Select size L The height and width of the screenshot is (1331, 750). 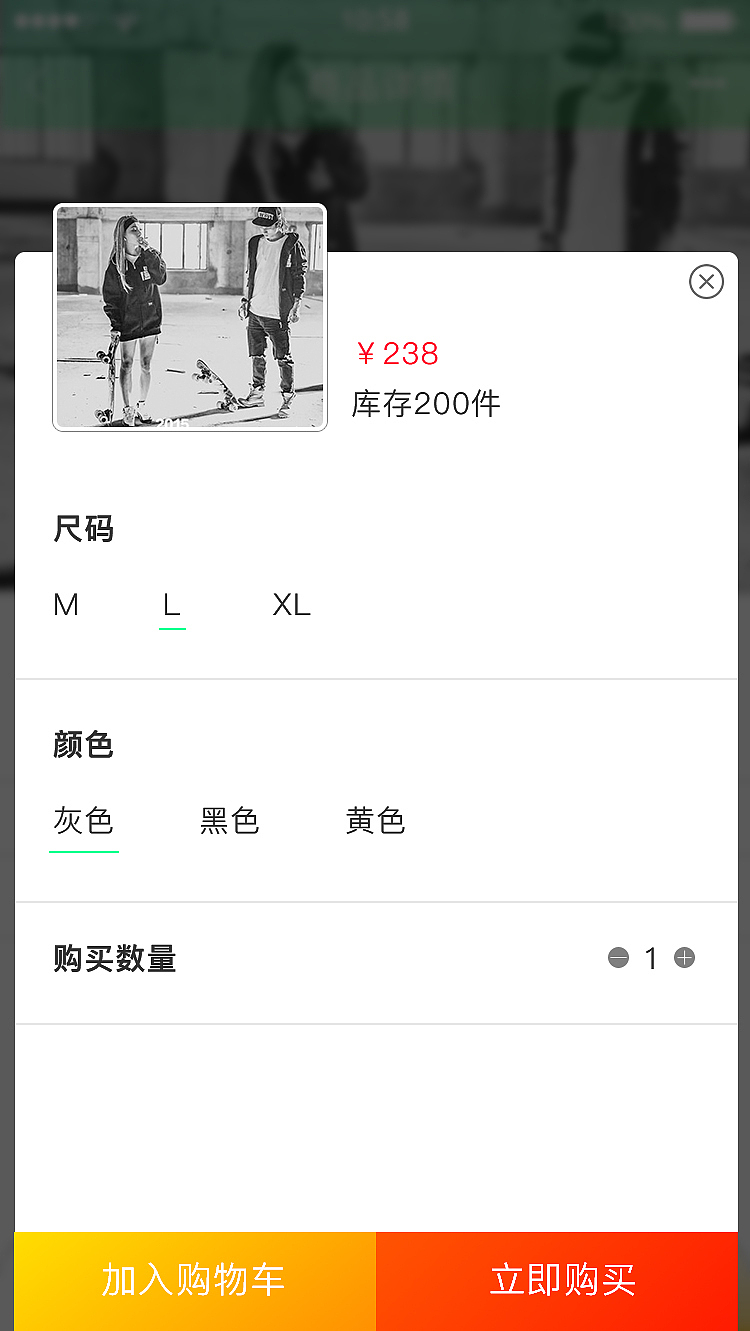(x=171, y=604)
